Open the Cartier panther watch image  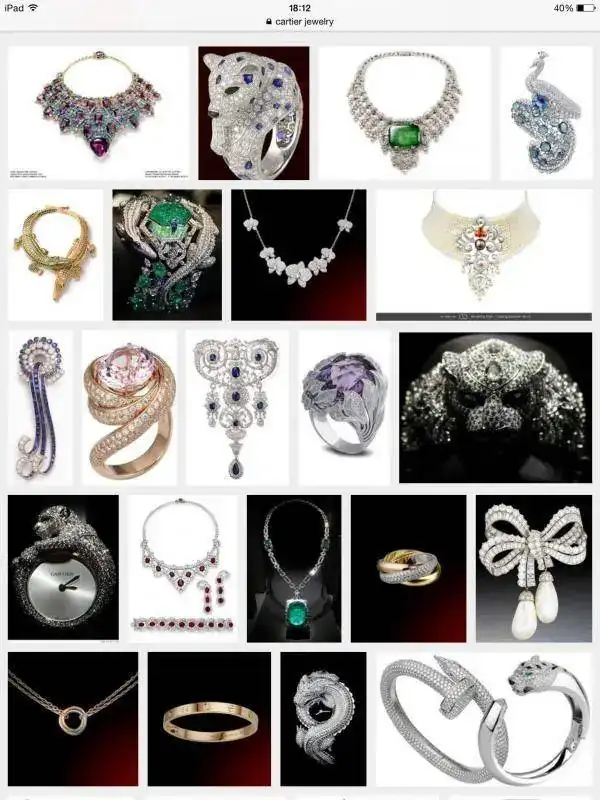63,567
